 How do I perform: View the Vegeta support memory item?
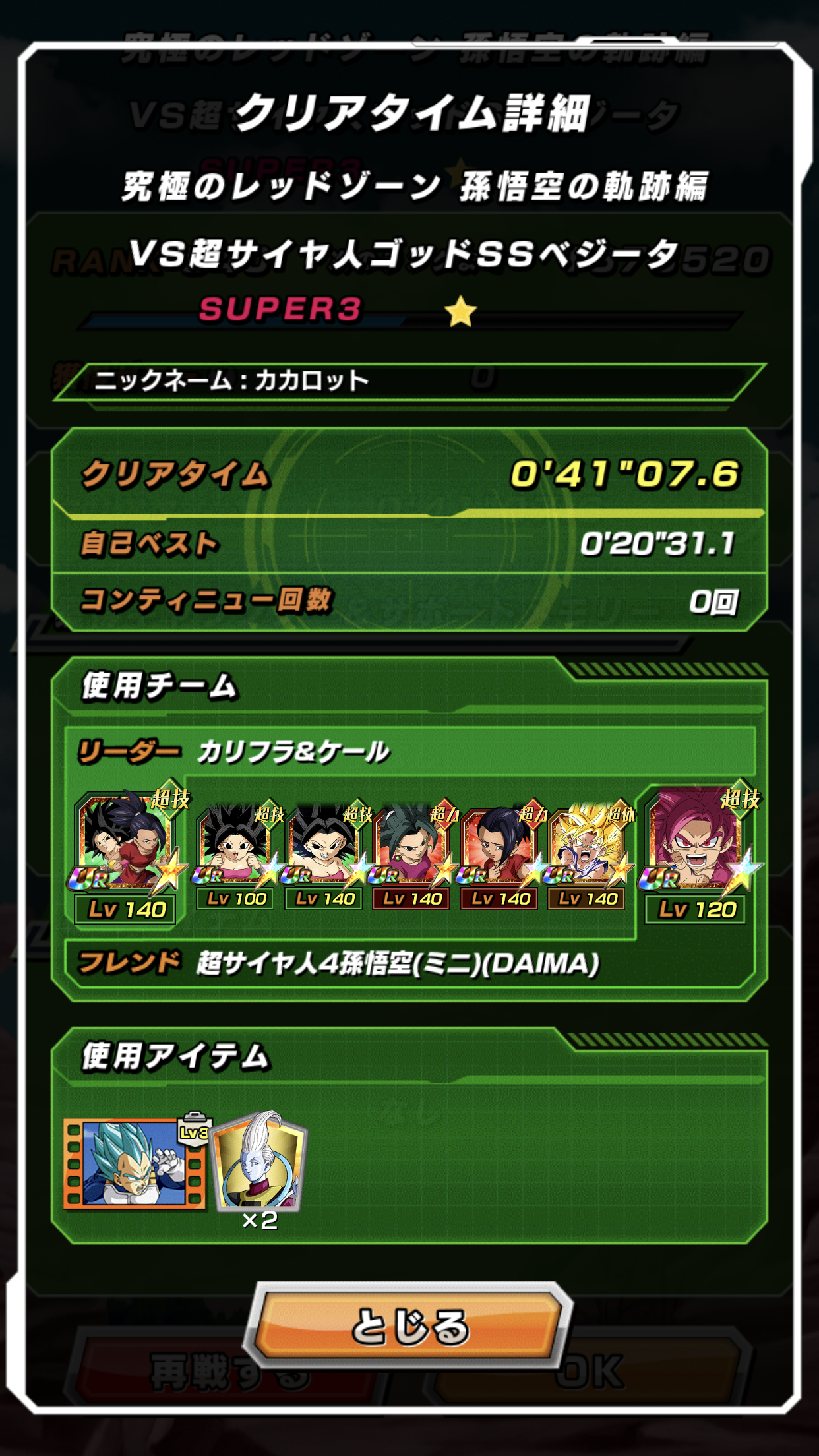[x=135, y=1164]
